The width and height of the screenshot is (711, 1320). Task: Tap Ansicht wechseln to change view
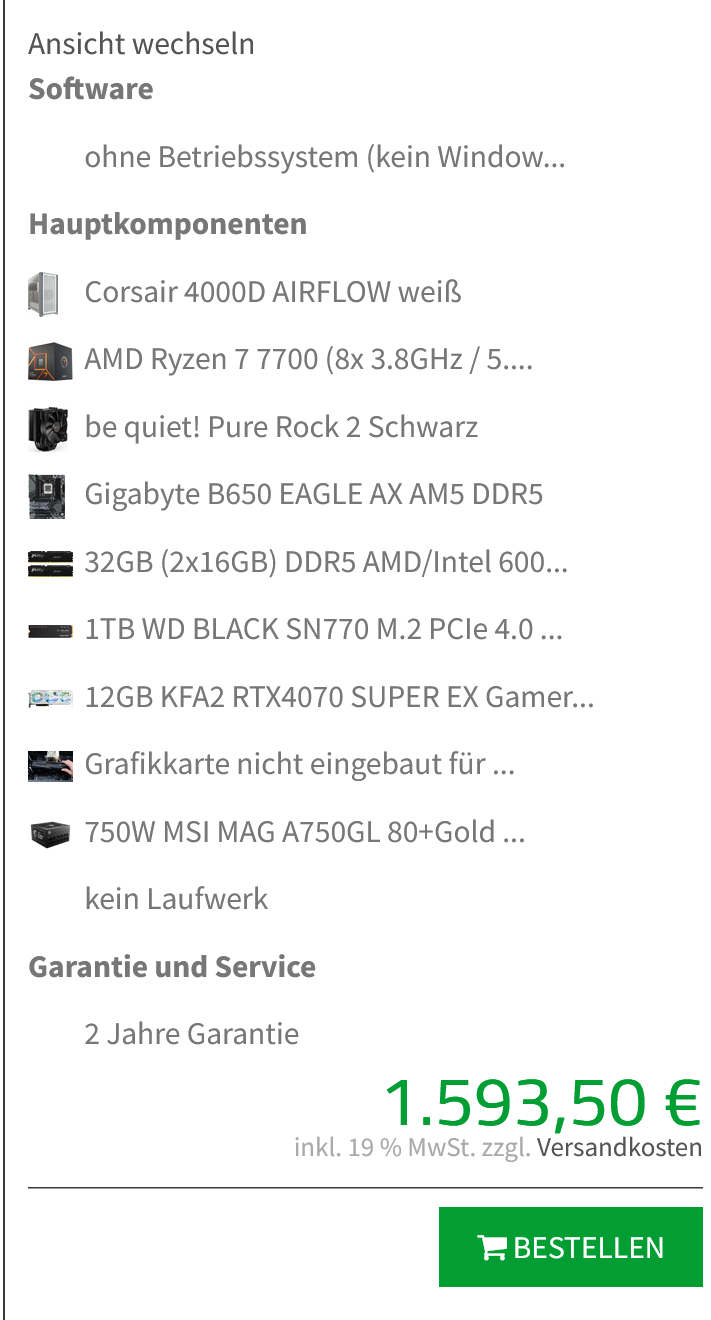[x=141, y=44]
